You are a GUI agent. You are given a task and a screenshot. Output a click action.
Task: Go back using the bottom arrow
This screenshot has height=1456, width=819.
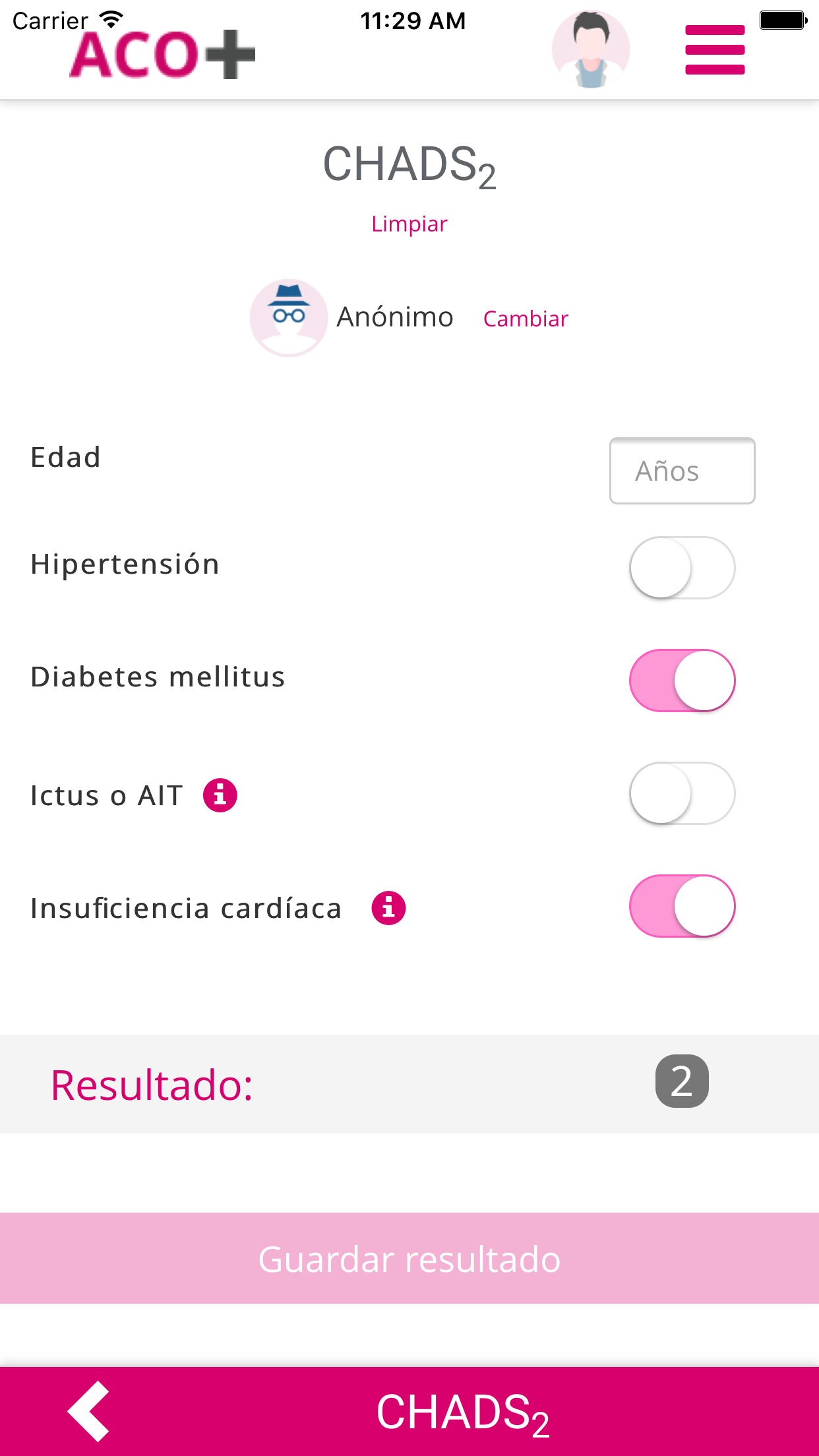pyautogui.click(x=90, y=1411)
